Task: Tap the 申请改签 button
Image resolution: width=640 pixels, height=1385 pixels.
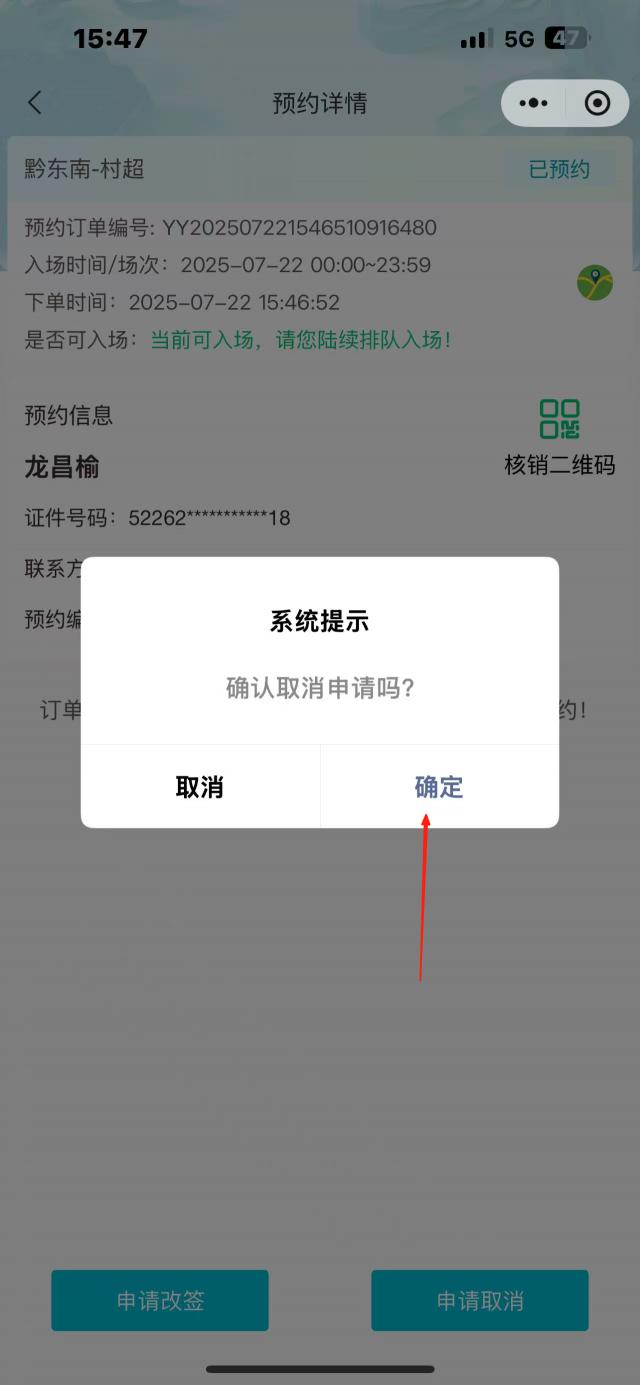Action: pyautogui.click(x=160, y=1300)
